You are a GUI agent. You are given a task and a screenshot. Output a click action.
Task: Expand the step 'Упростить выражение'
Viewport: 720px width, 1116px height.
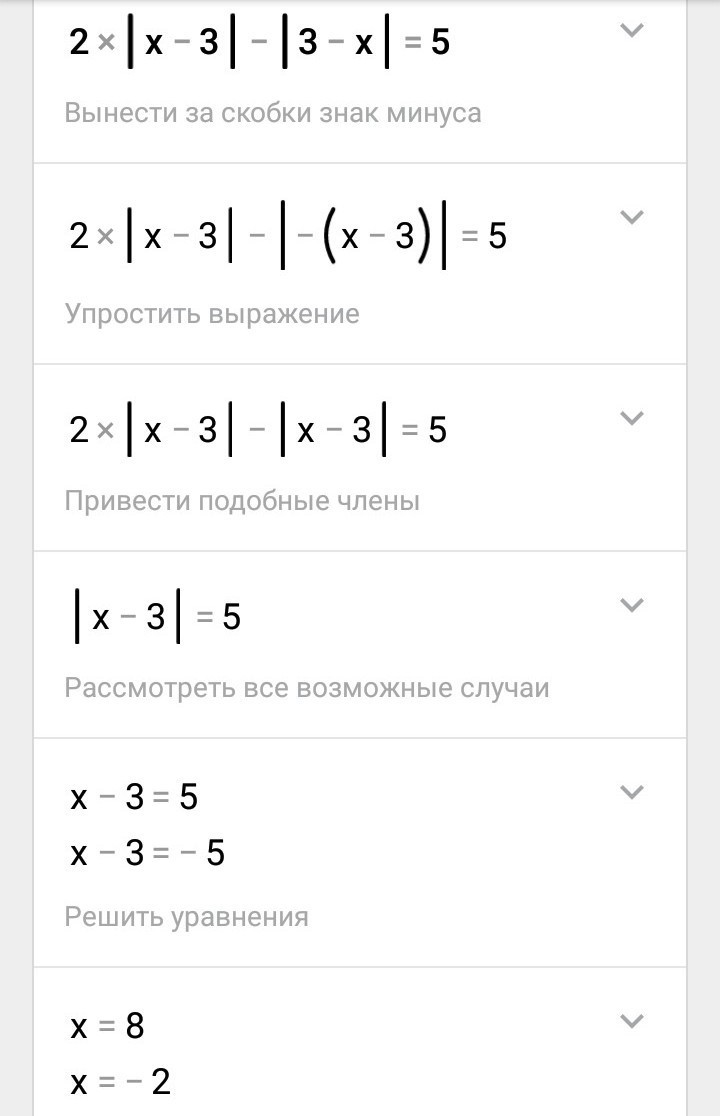click(x=631, y=217)
